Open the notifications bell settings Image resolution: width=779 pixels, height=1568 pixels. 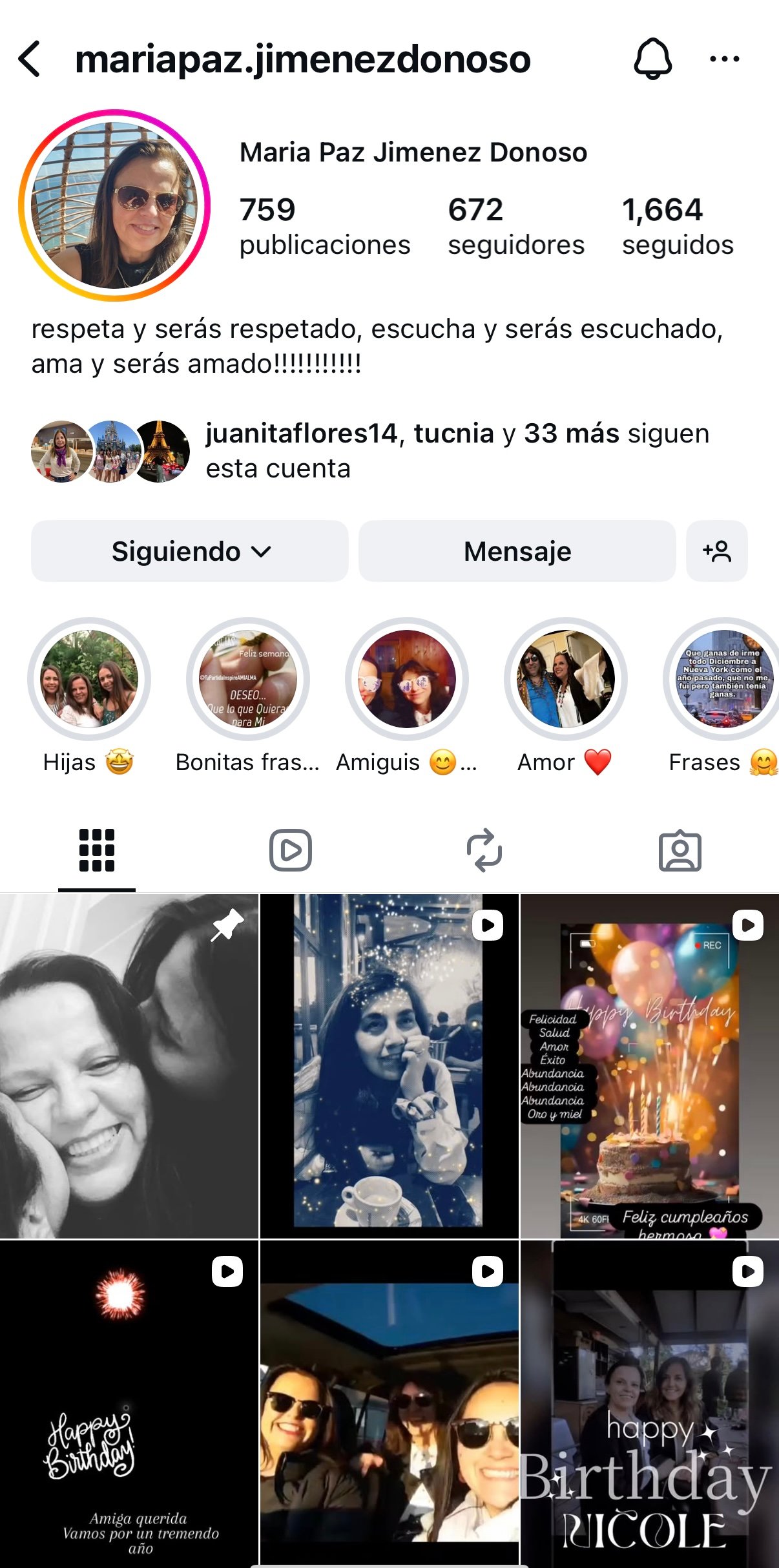pyautogui.click(x=652, y=59)
